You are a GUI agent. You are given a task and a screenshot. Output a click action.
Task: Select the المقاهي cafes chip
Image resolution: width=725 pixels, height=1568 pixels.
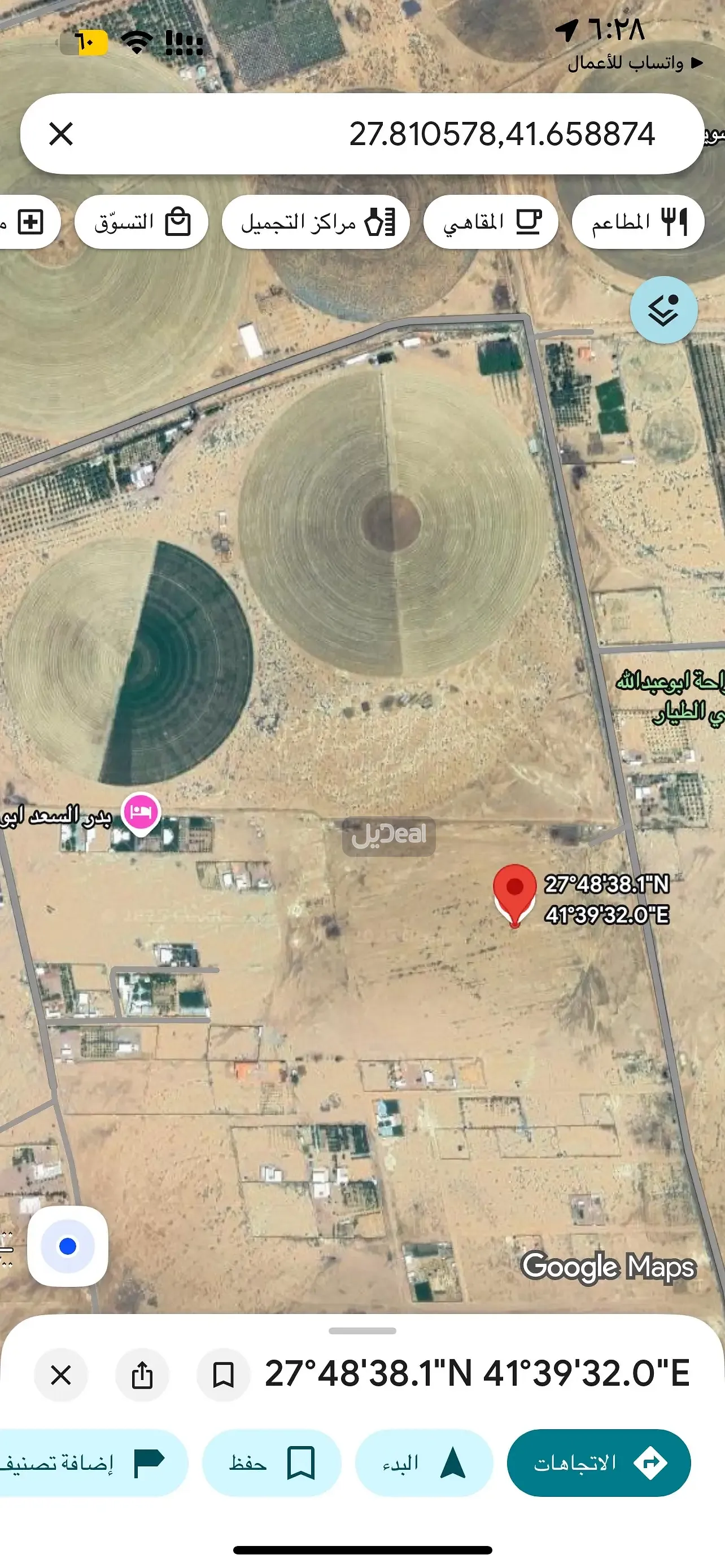[x=491, y=222]
